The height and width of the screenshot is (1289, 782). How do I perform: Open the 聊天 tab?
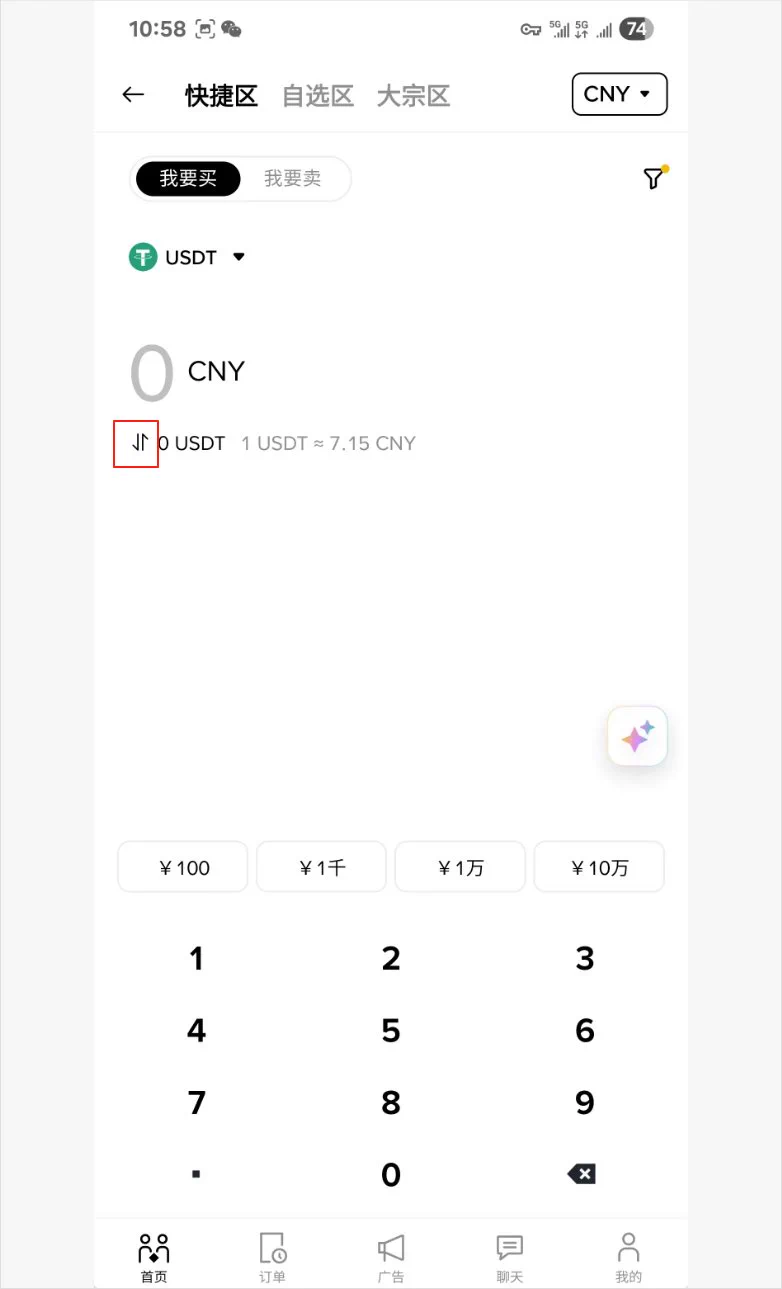[510, 1258]
